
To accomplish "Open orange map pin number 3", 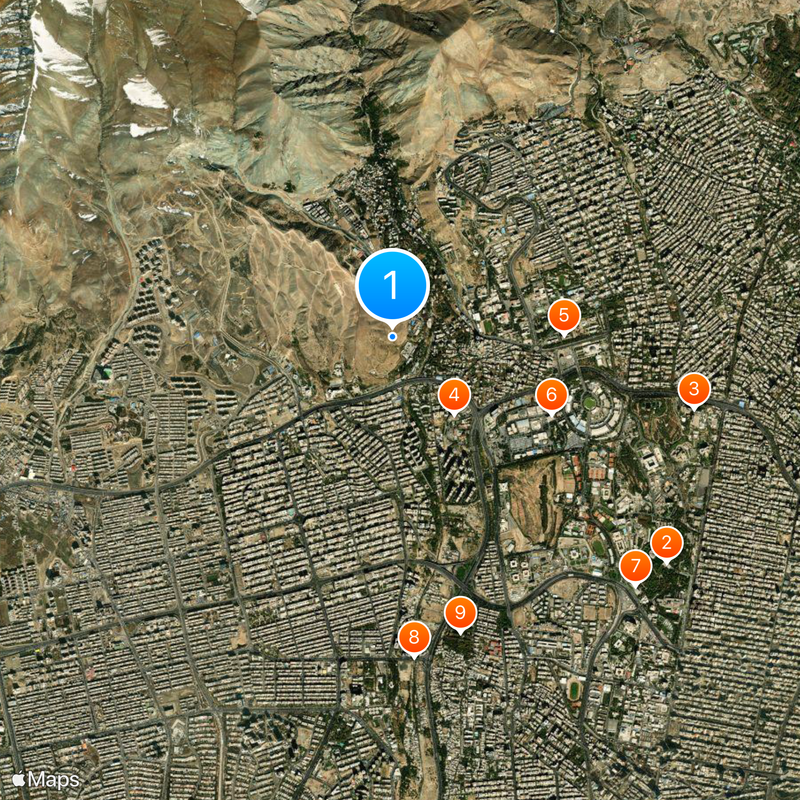I will [694, 389].
